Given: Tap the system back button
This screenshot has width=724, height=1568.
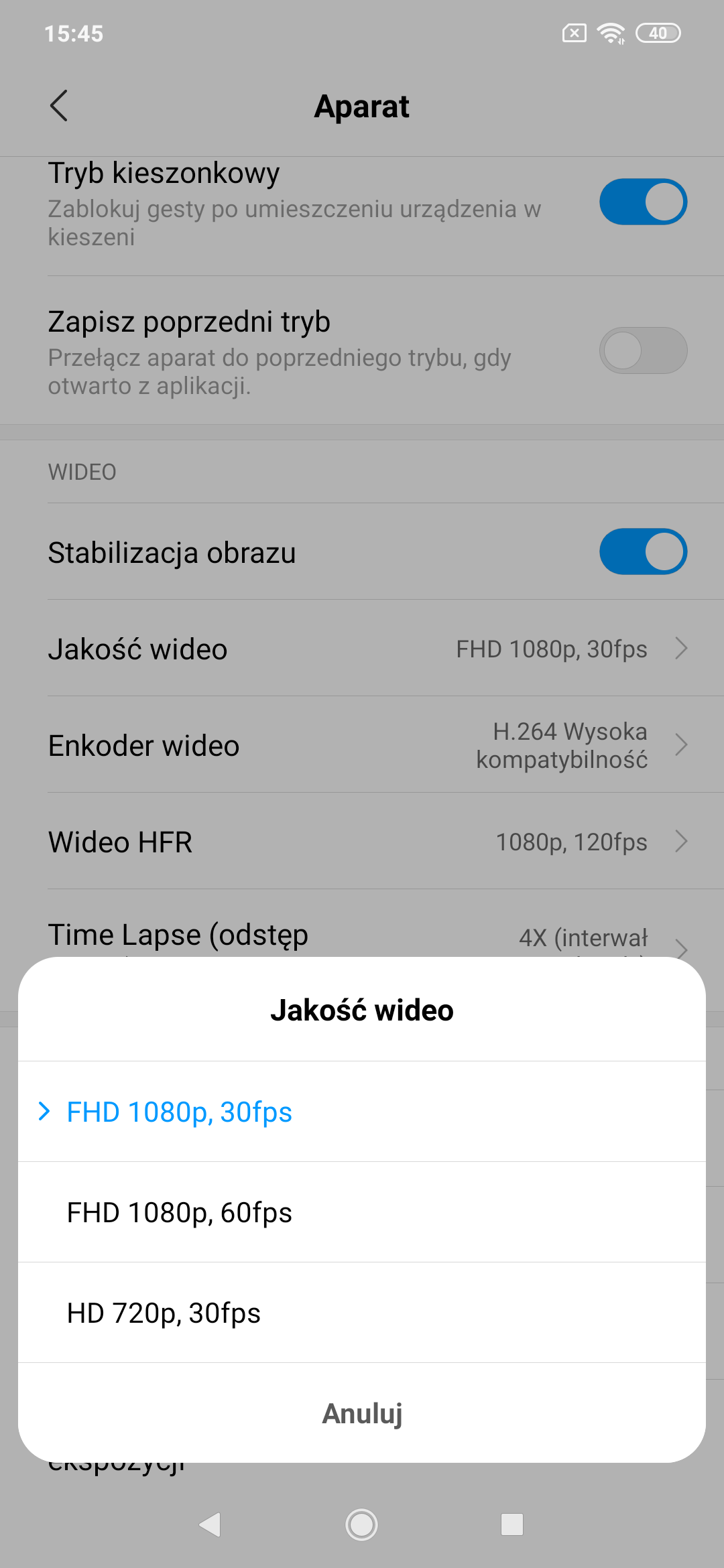Looking at the screenshot, I should [x=210, y=1524].
